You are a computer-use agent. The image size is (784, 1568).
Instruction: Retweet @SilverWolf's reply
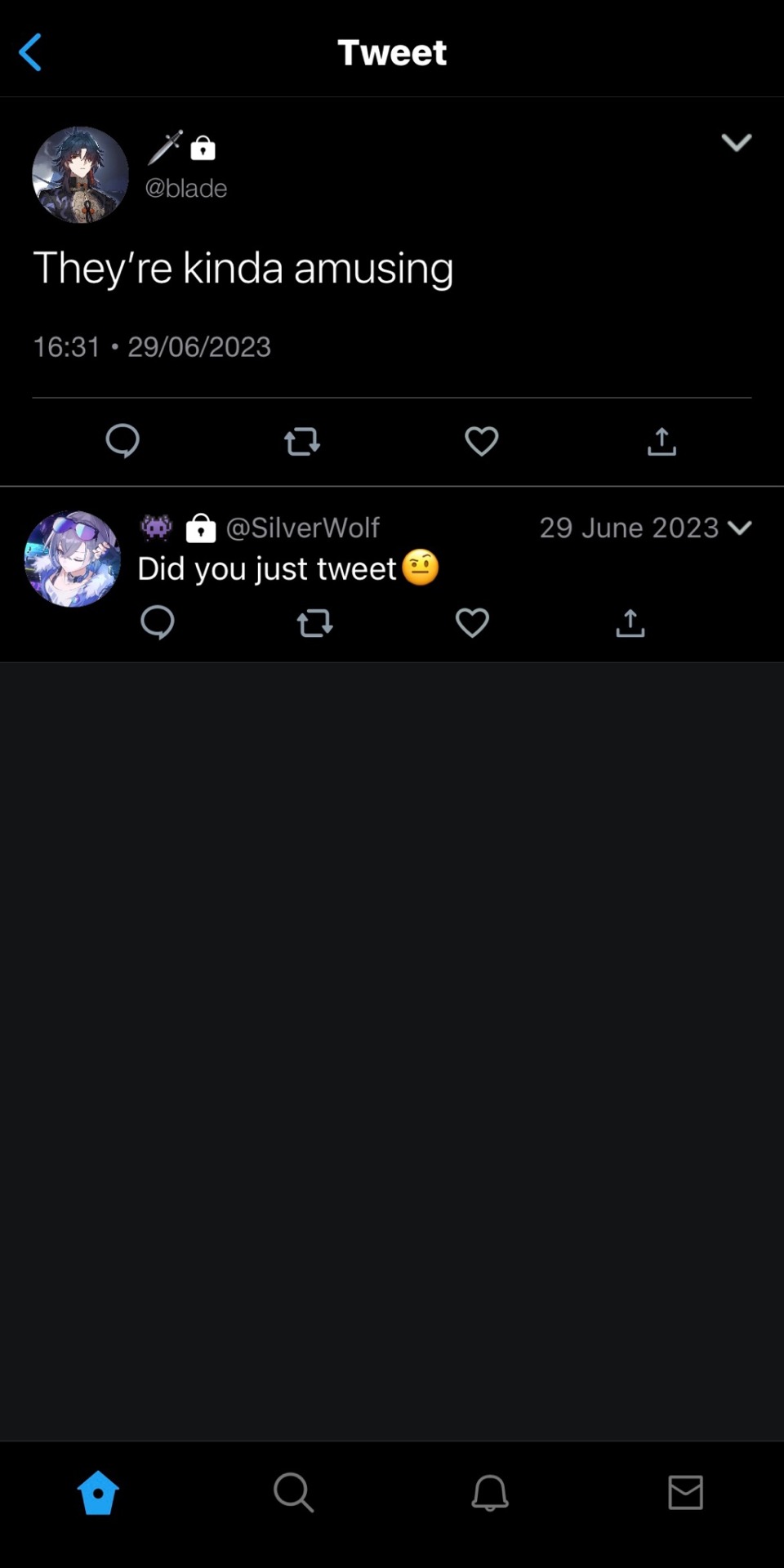314,623
